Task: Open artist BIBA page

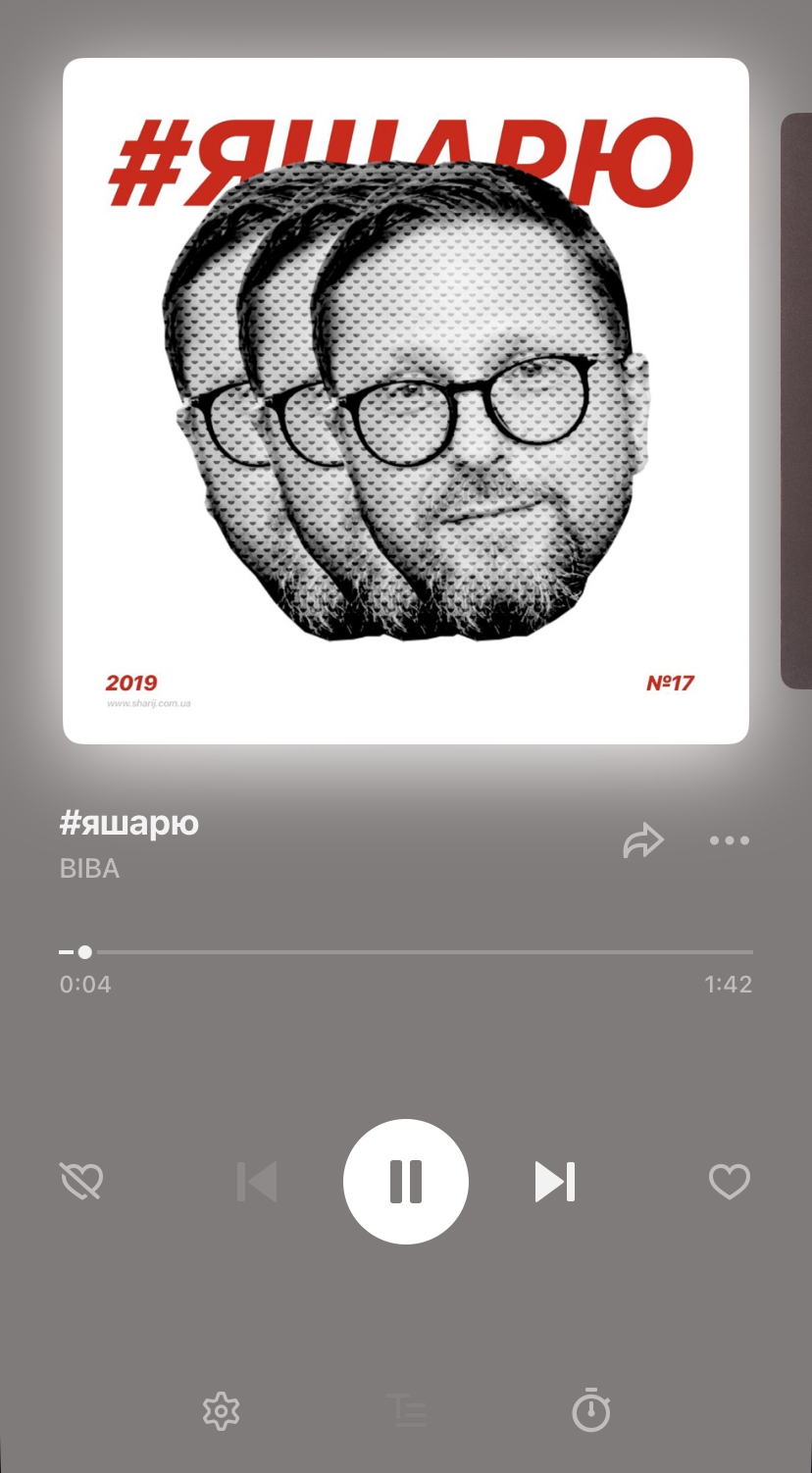Action: click(89, 869)
